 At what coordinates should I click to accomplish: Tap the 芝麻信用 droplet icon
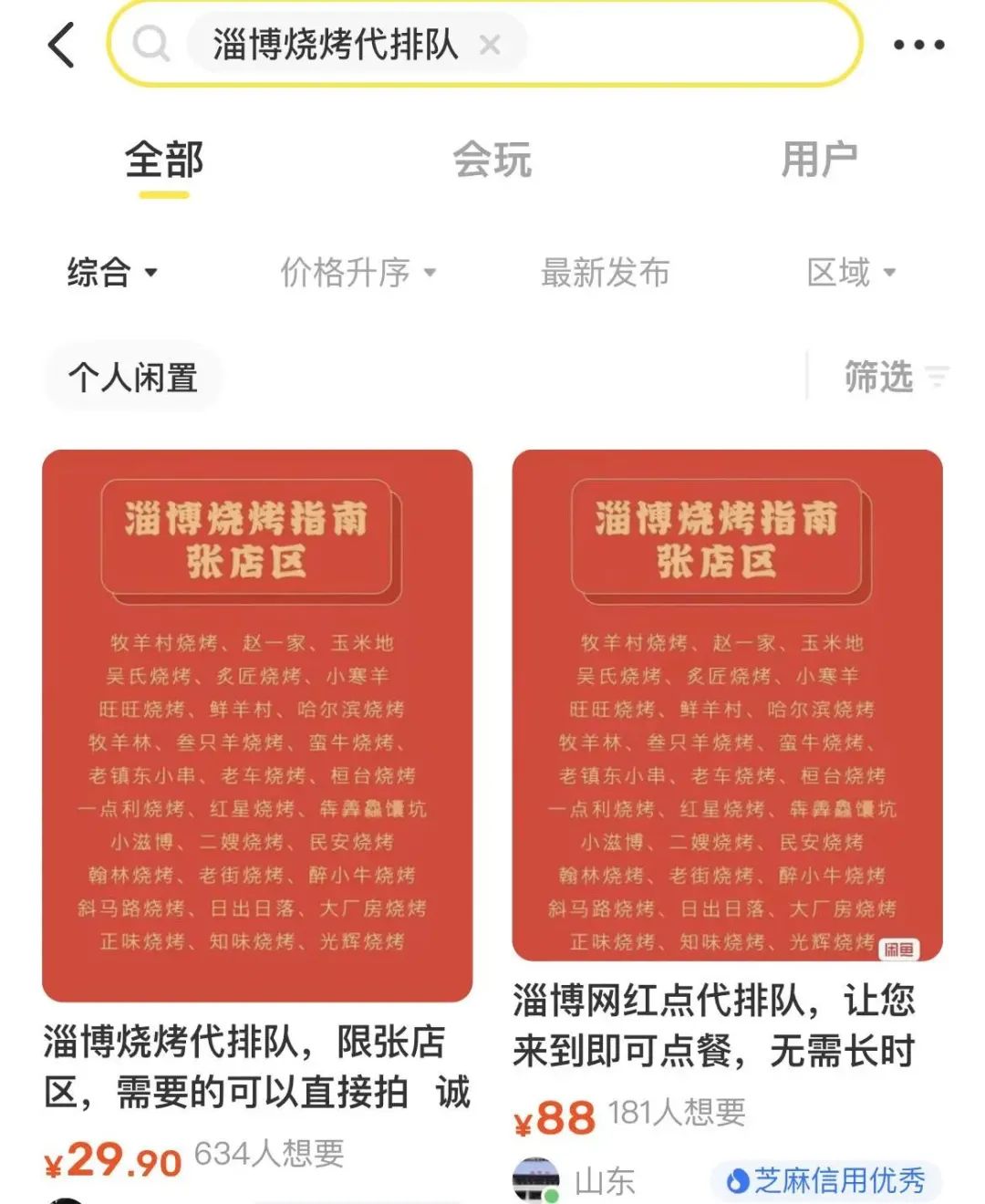(741, 1181)
